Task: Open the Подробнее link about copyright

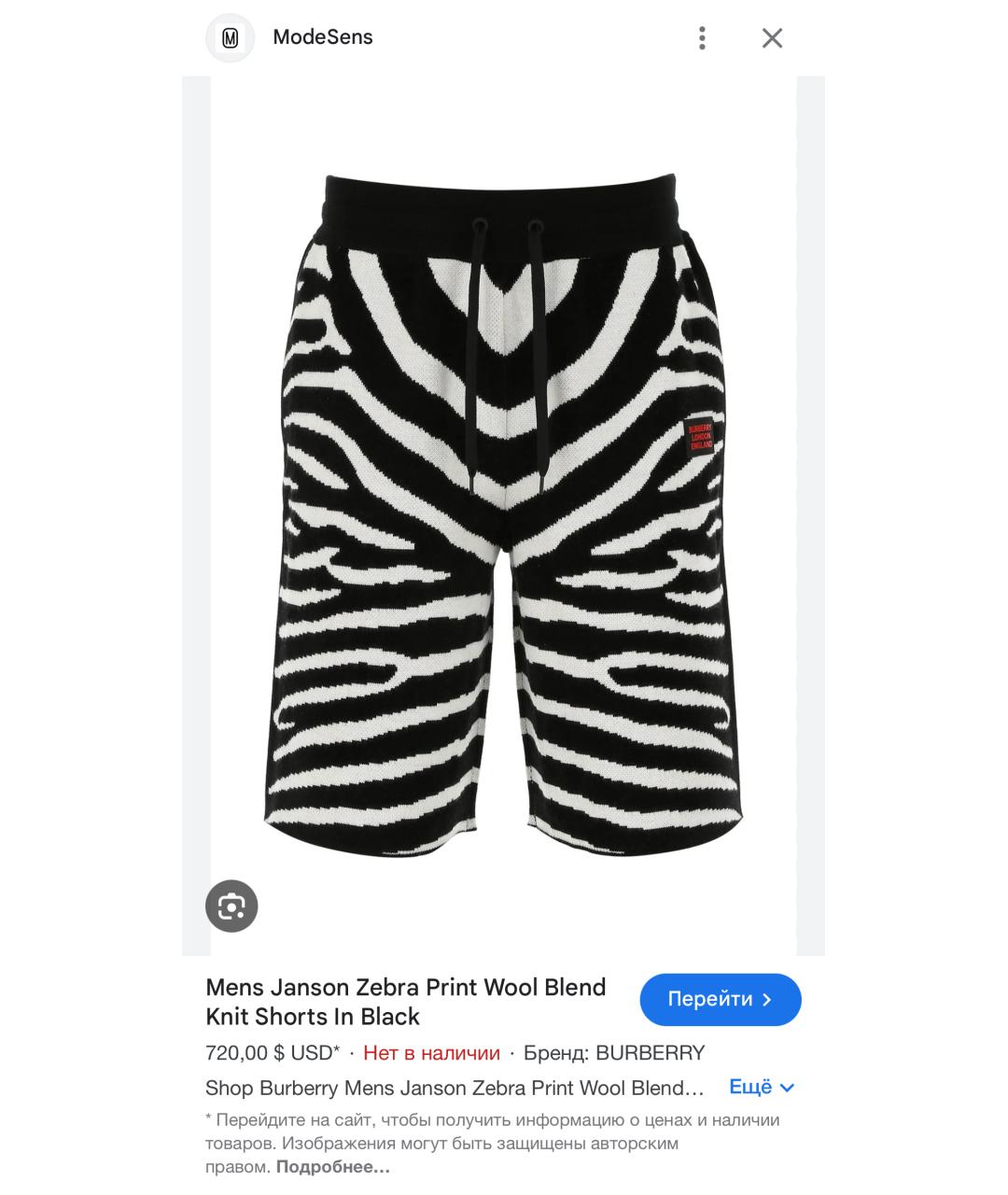Action: (x=333, y=1166)
